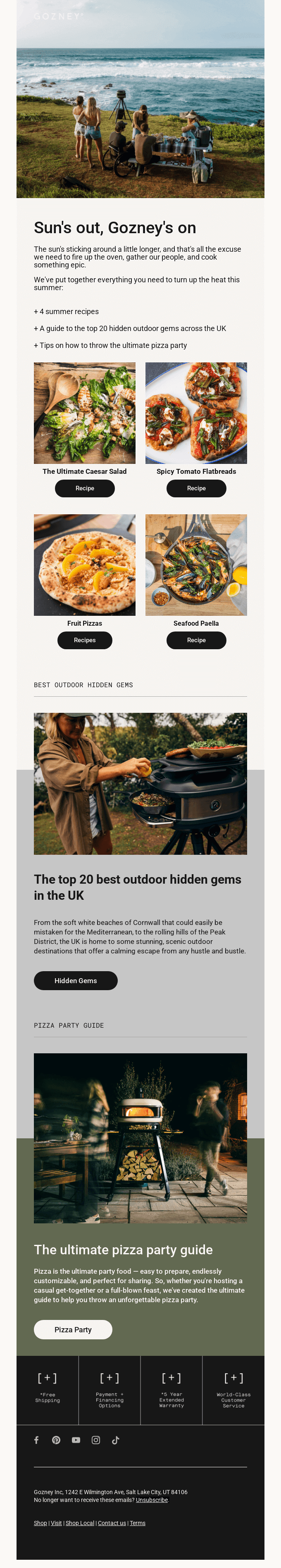Tap the Contact us link

[112, 1523]
